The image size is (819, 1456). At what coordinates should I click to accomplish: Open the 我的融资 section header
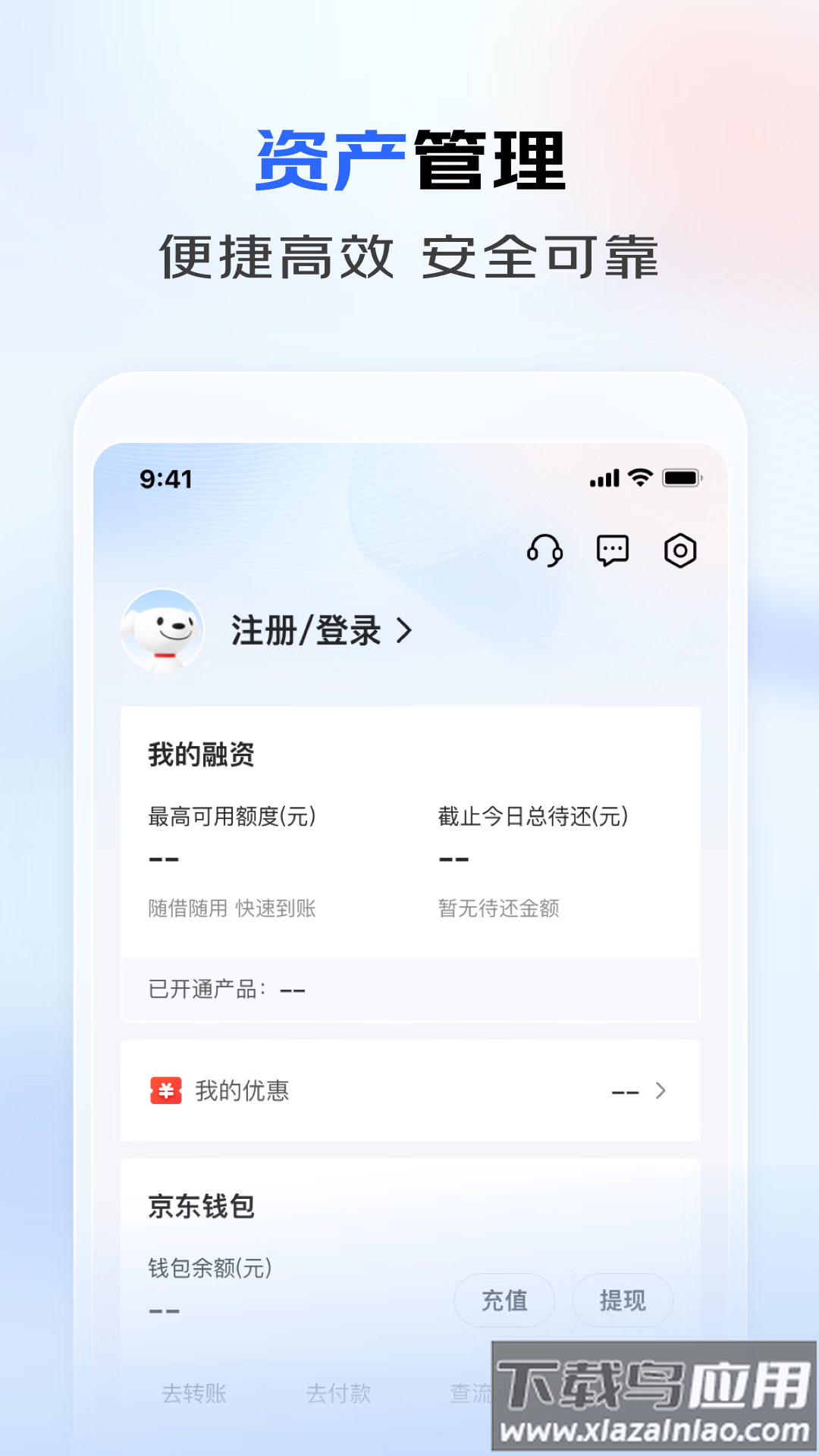[201, 755]
